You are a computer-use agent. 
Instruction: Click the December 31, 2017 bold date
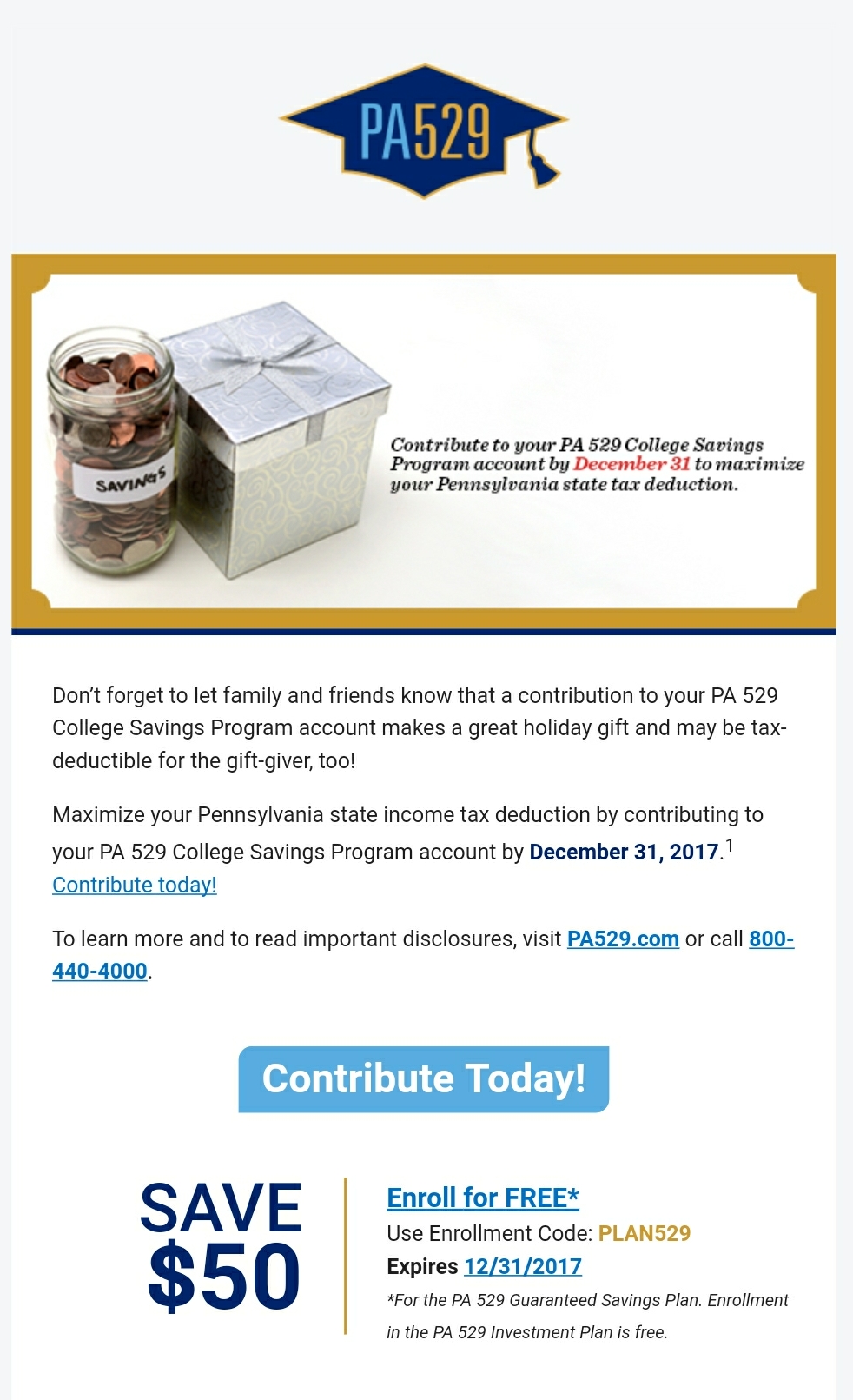[624, 852]
